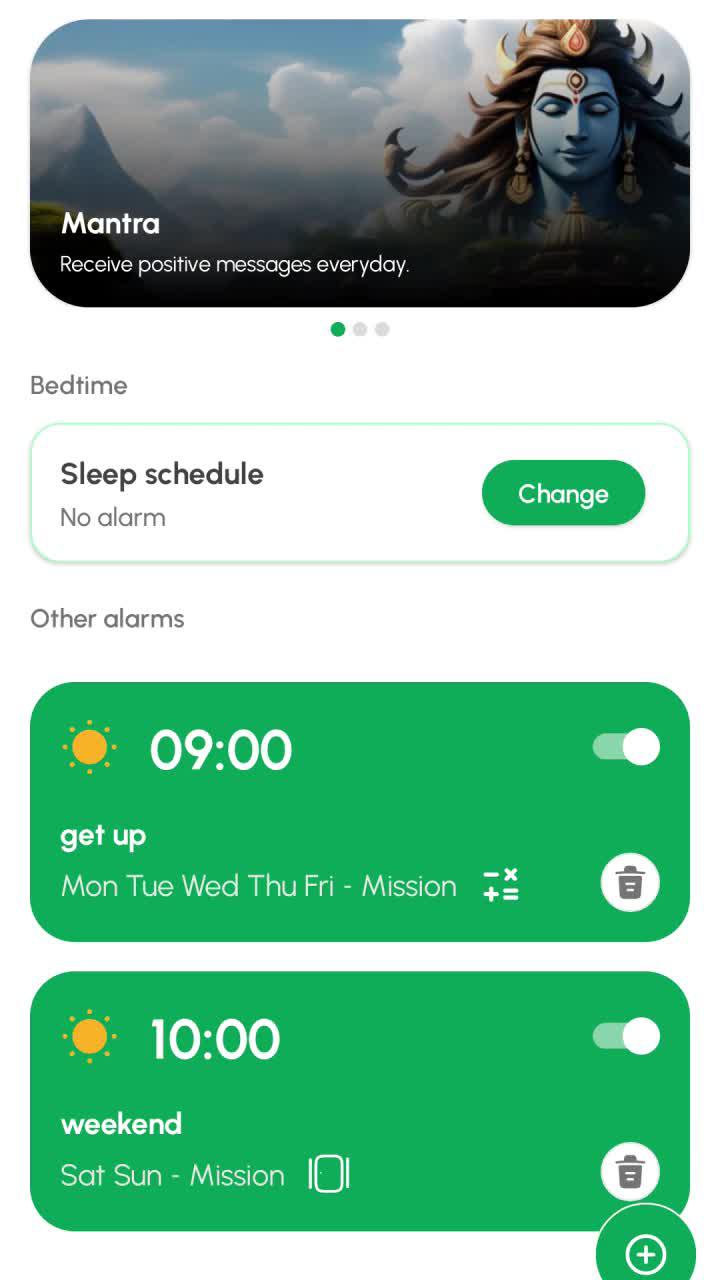
Task: Tap the sun icon next to 09:00
Action: click(89, 746)
